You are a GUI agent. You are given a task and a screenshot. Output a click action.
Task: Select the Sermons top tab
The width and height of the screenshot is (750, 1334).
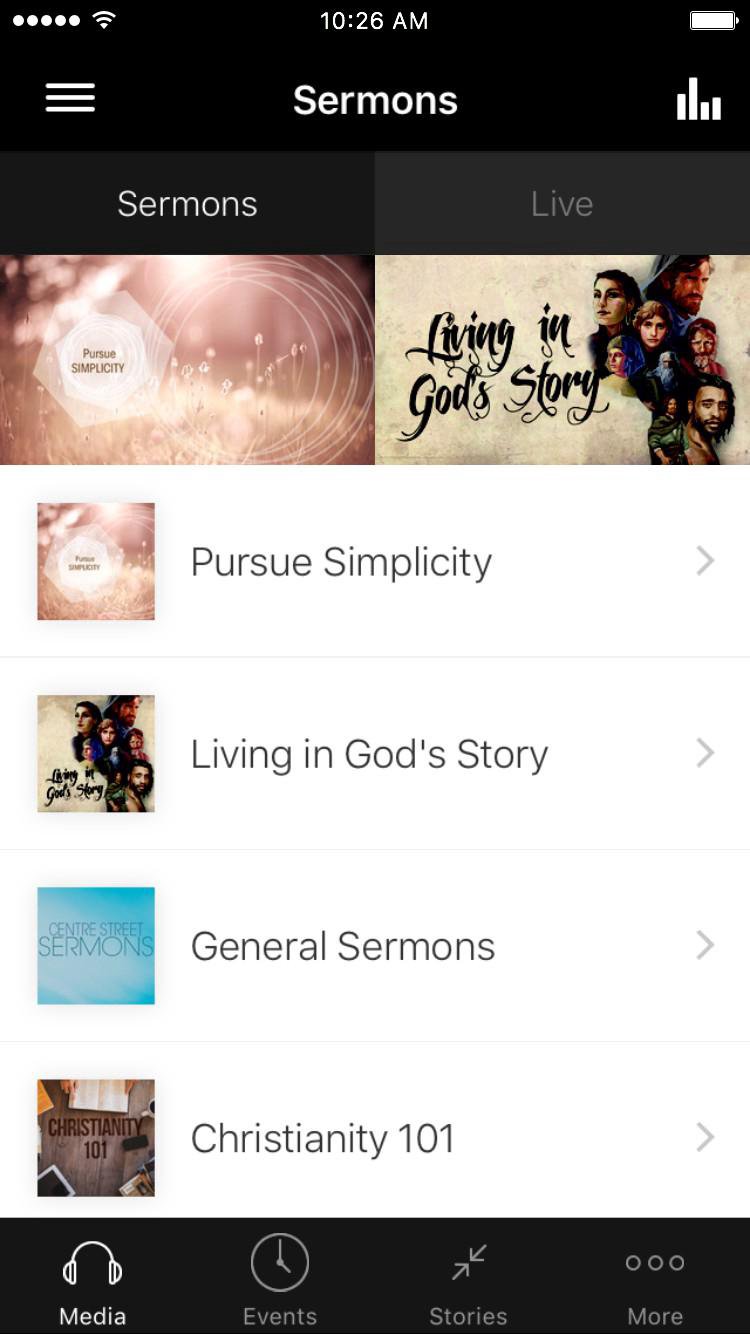(x=187, y=204)
